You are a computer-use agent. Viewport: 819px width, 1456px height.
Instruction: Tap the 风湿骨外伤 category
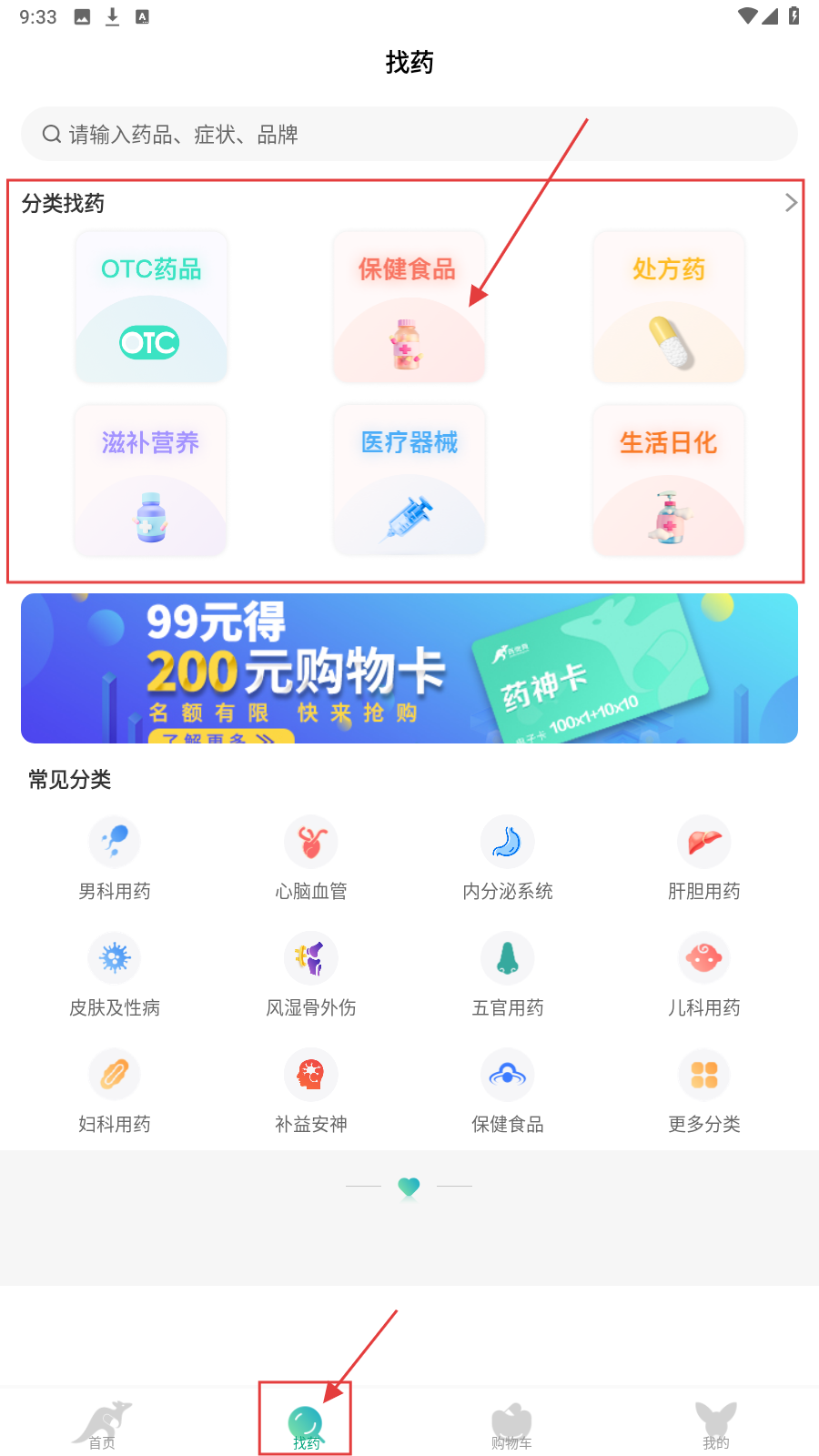pos(311,976)
